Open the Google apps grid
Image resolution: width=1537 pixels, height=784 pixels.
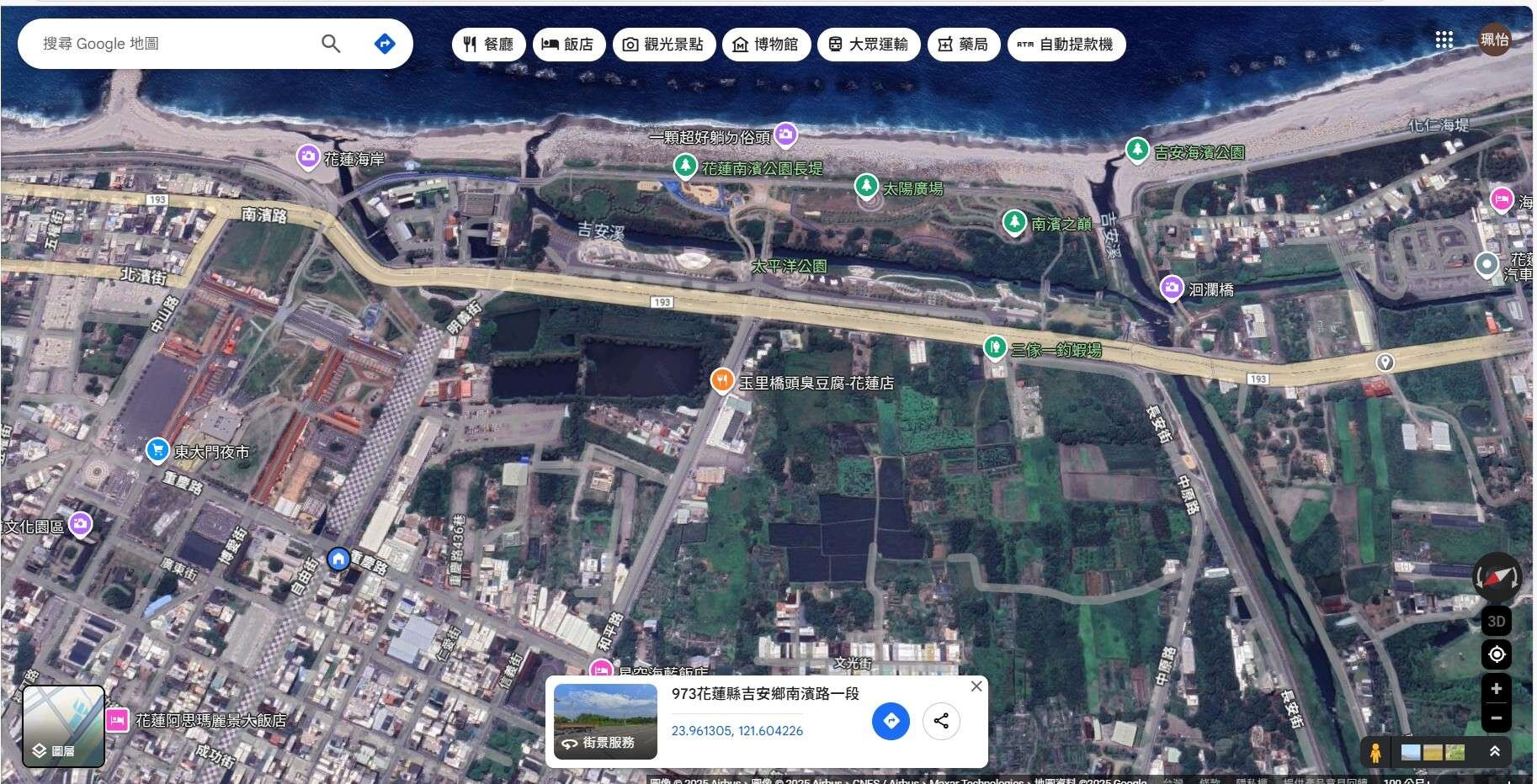pos(1444,40)
